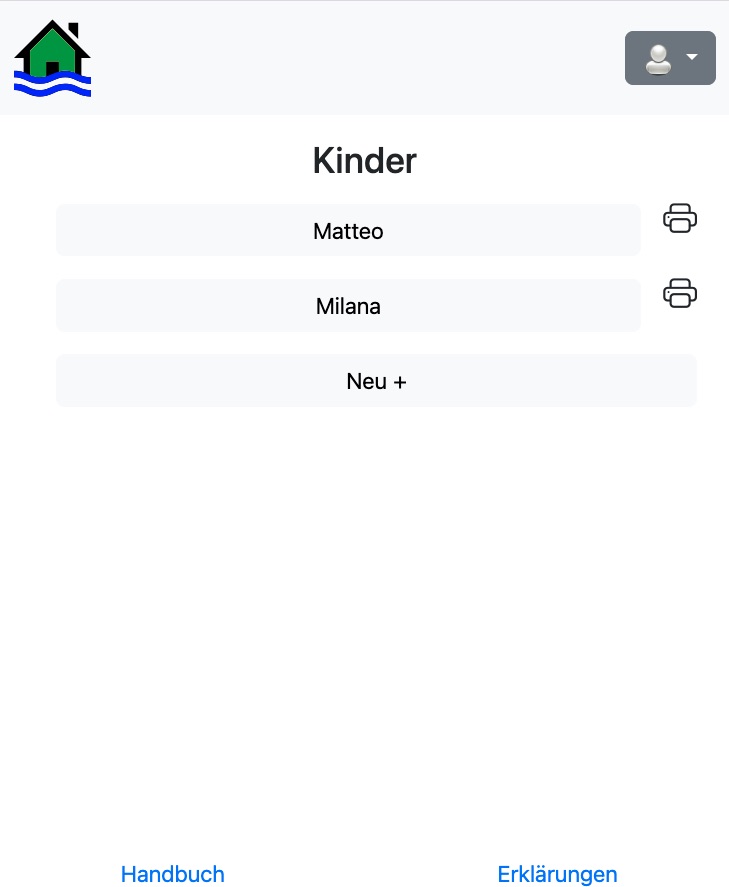The height and width of the screenshot is (887, 729).
Task: Click Neu + to add a new child
Action: [x=376, y=381]
